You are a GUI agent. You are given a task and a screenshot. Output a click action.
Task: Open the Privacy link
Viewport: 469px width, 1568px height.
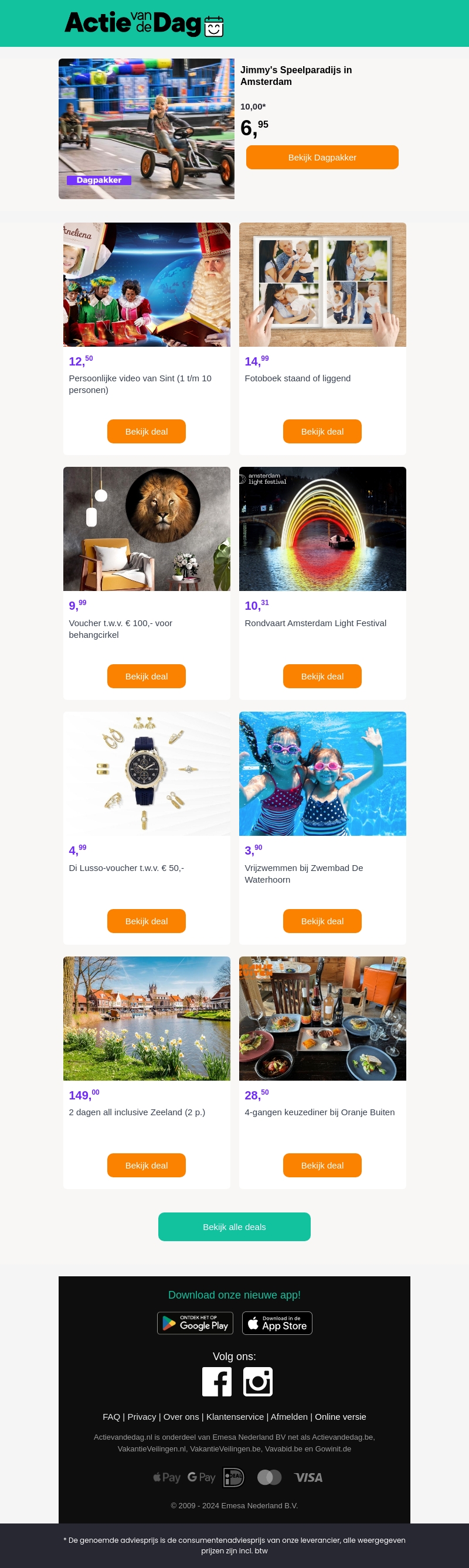coord(141,1416)
